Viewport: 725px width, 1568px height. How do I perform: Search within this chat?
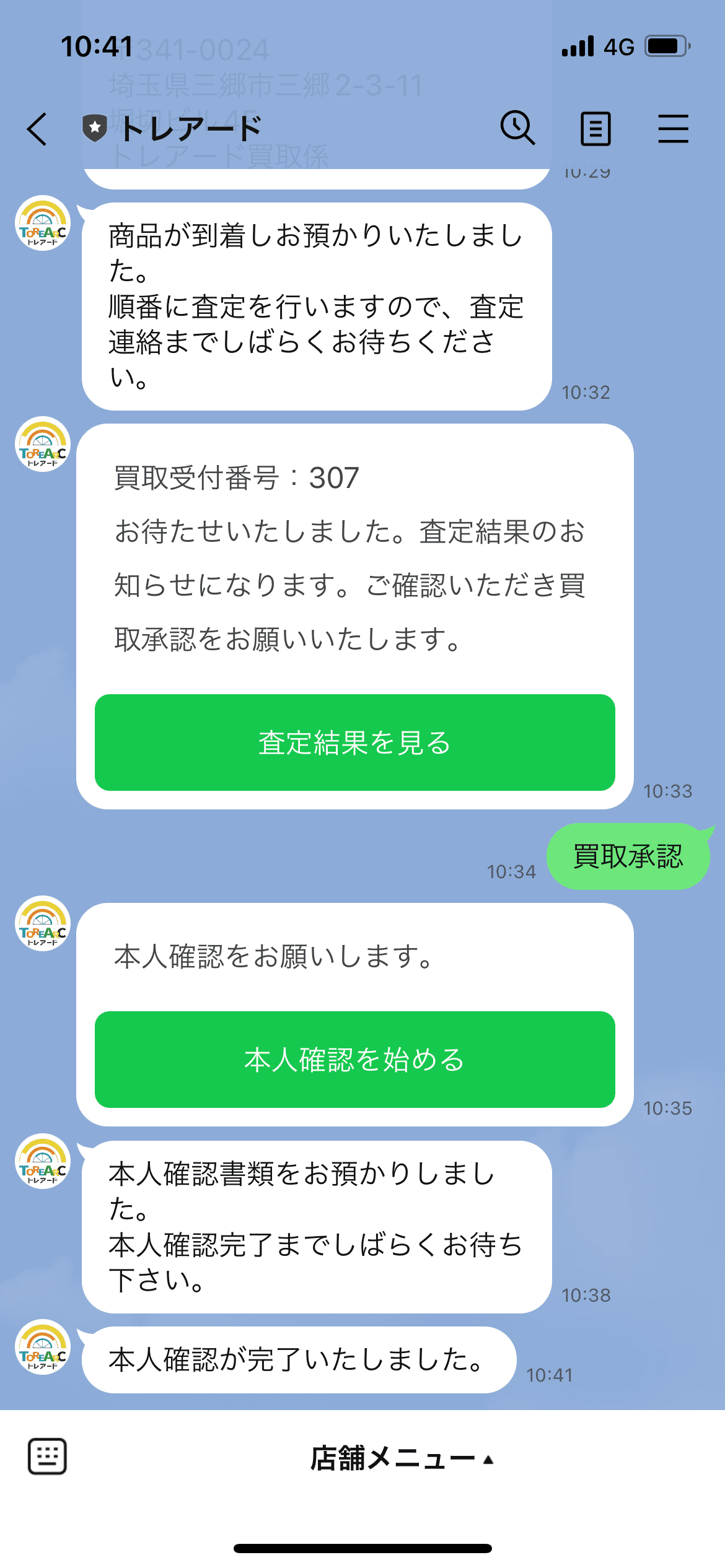pyautogui.click(x=517, y=128)
